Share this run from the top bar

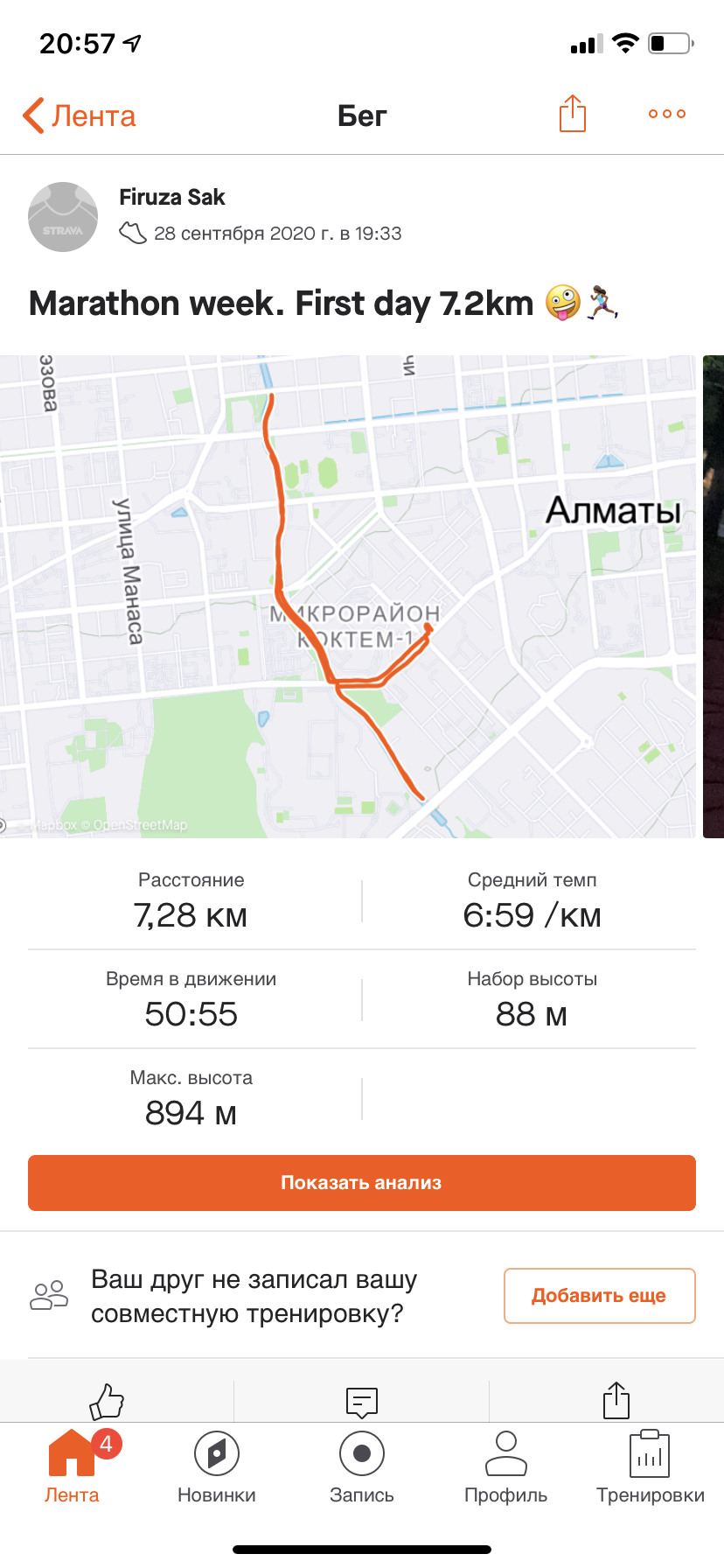click(572, 114)
